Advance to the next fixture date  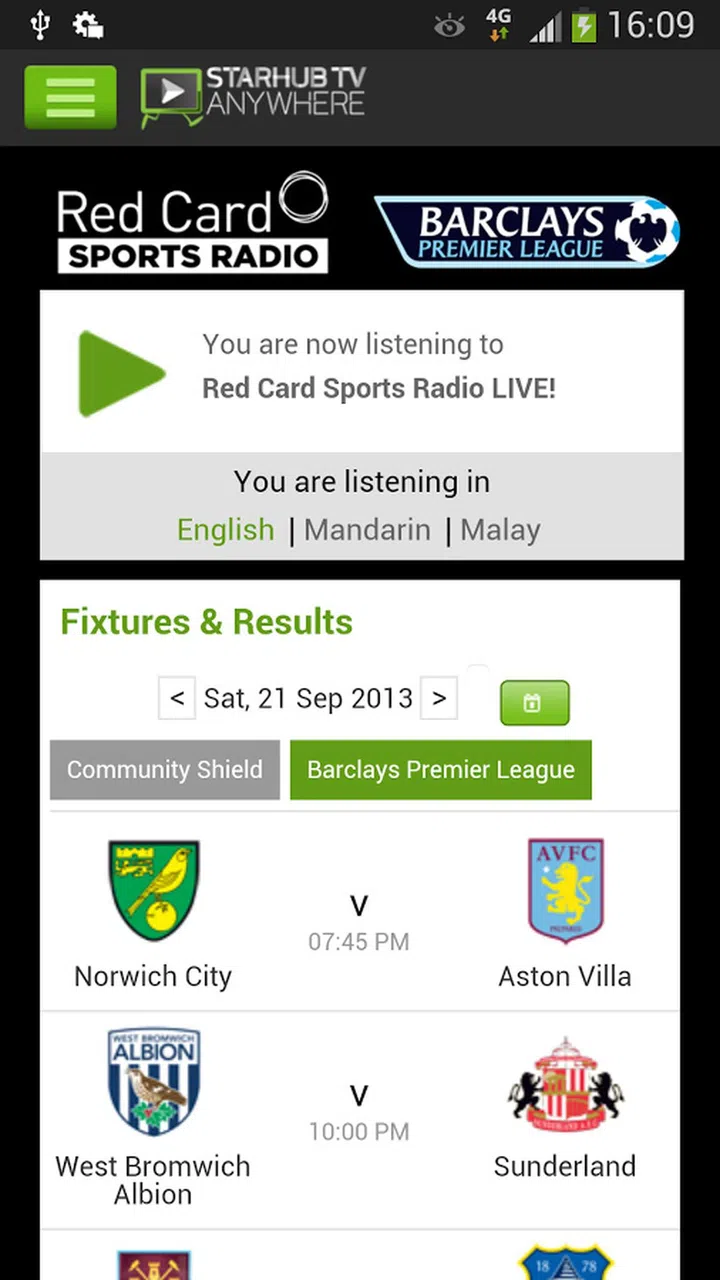tap(439, 698)
